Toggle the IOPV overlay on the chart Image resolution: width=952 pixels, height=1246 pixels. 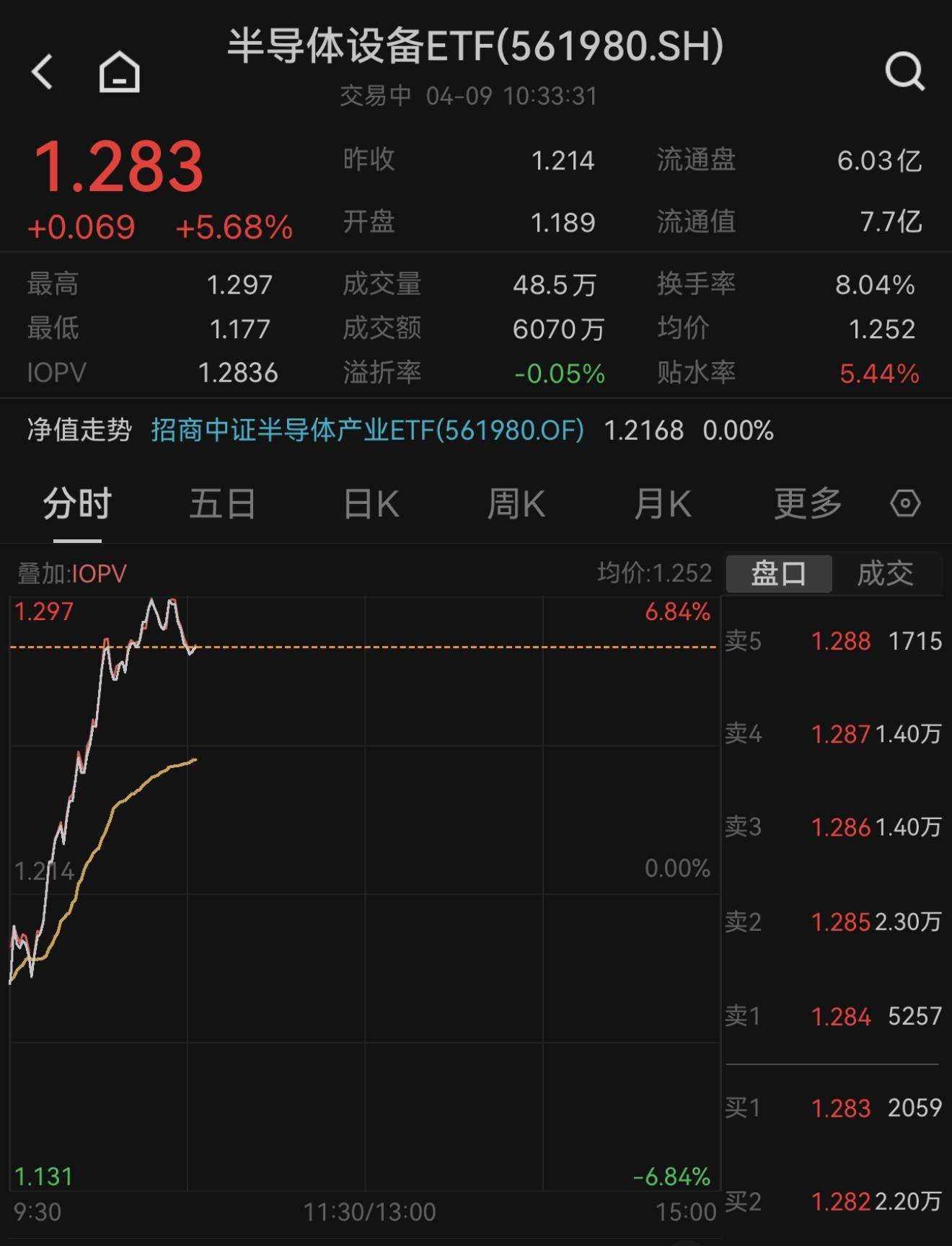click(x=70, y=573)
